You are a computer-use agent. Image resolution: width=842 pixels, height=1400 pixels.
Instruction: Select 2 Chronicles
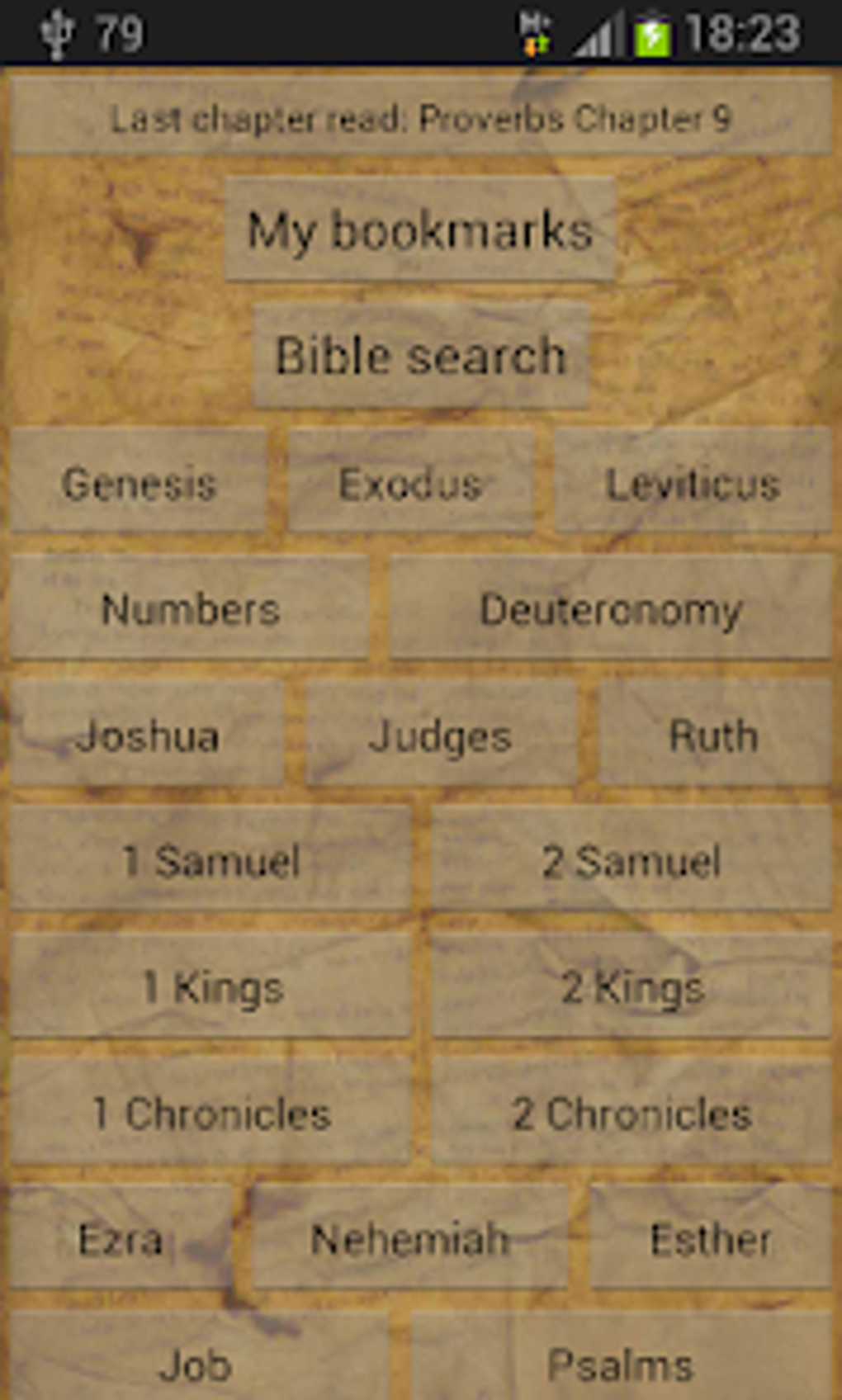(631, 1113)
